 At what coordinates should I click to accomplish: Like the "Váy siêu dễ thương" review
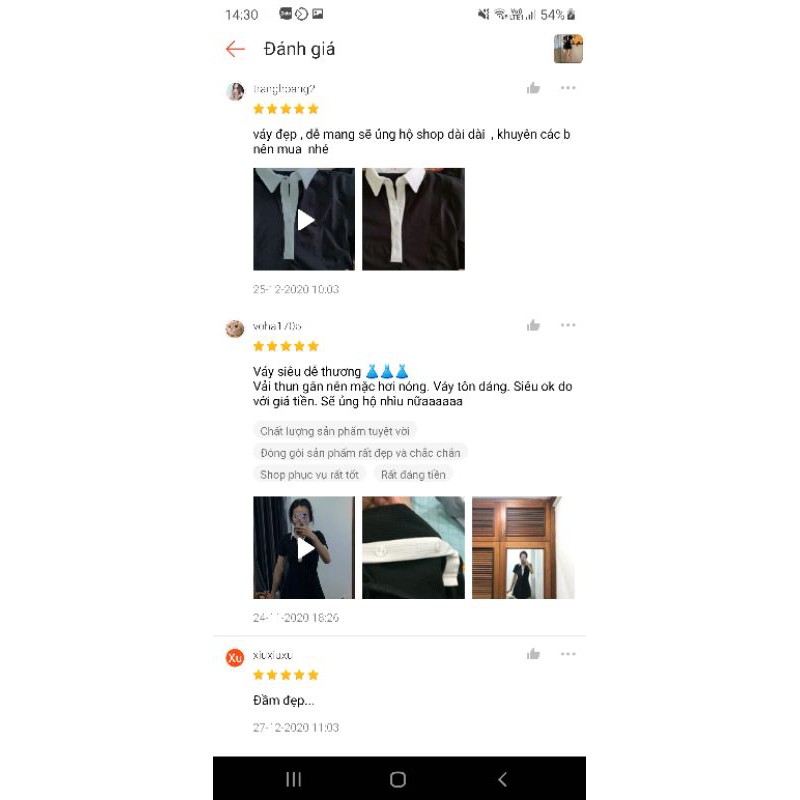click(533, 325)
